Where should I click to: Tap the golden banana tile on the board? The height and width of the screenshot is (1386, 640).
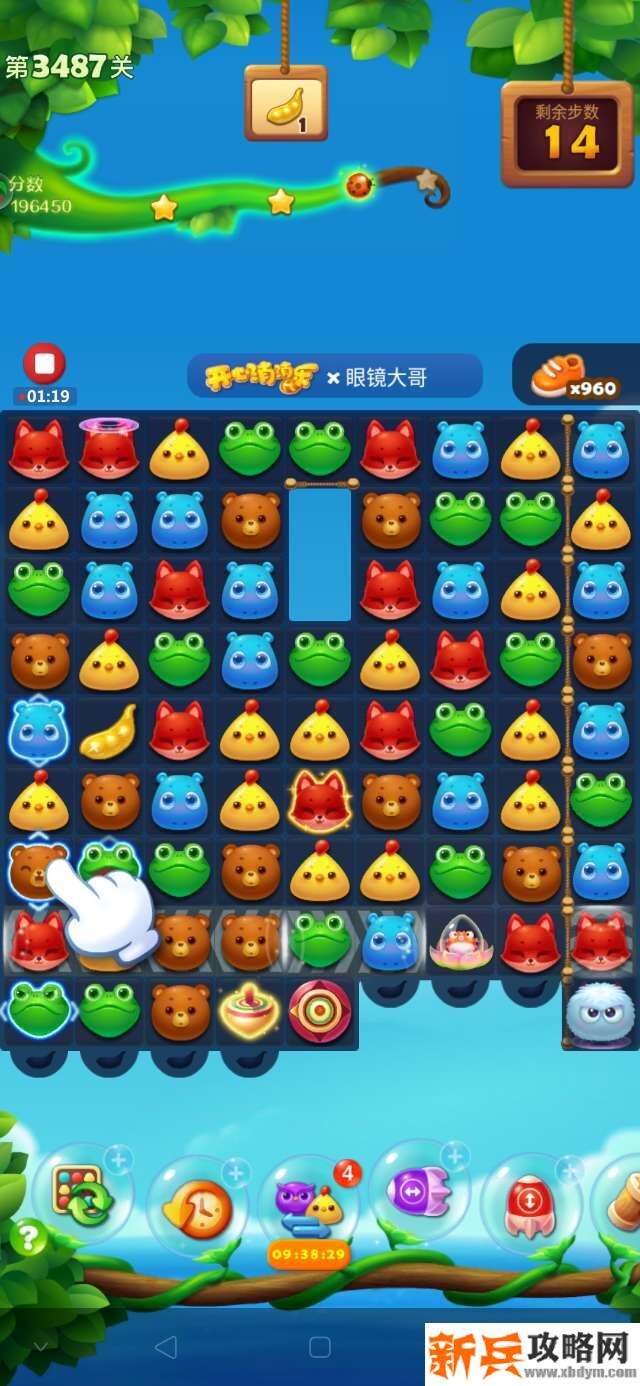(x=109, y=730)
